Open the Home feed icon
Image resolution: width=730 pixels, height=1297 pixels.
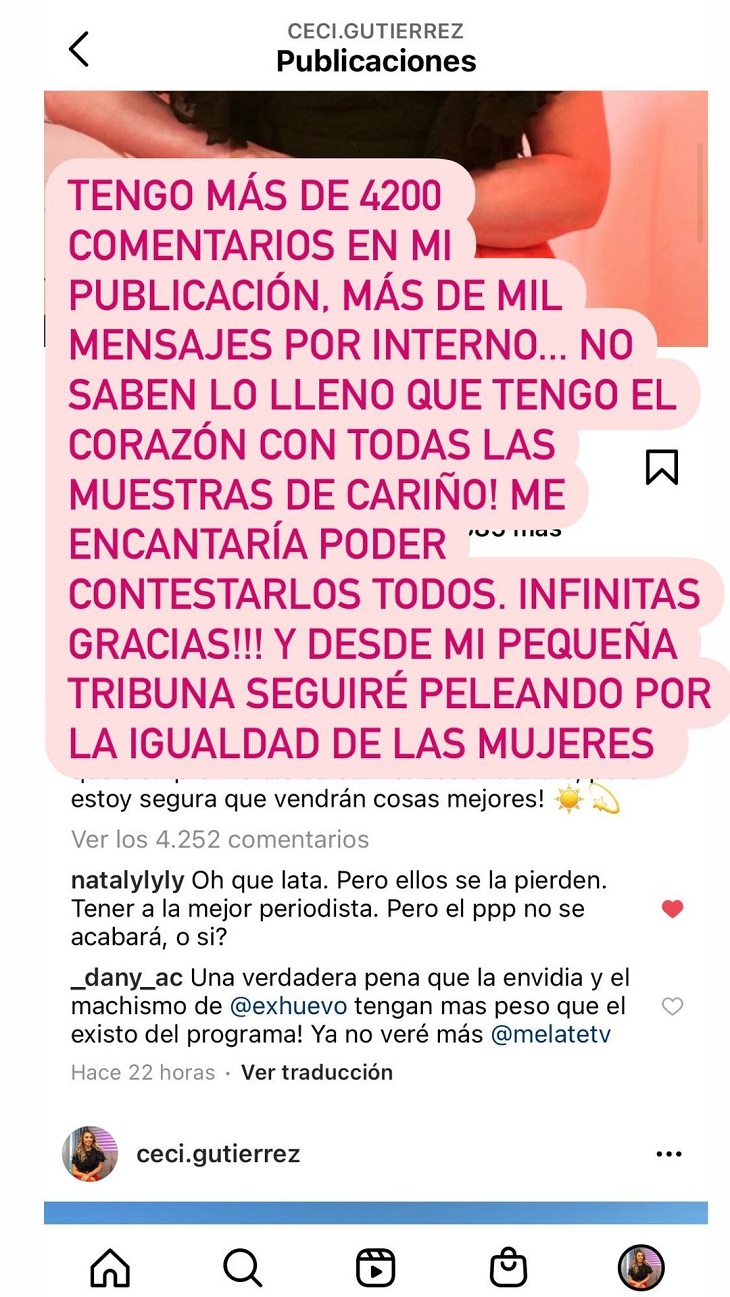coord(110,1267)
